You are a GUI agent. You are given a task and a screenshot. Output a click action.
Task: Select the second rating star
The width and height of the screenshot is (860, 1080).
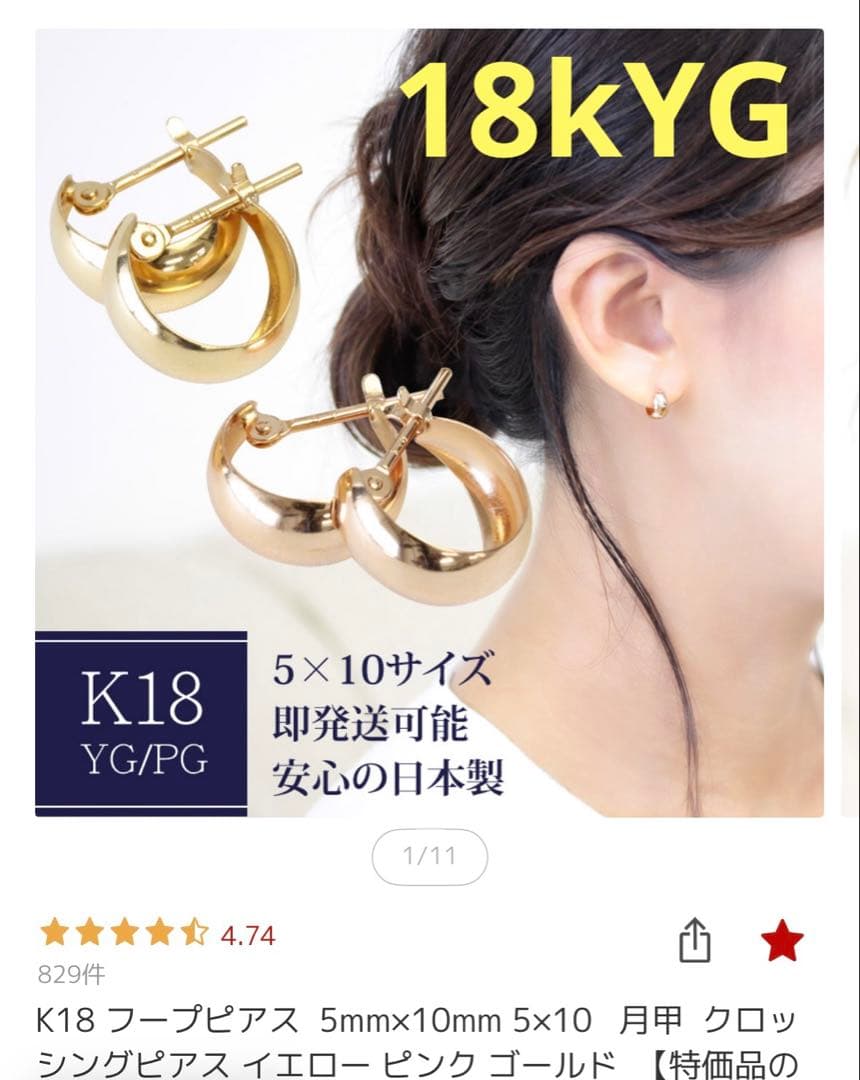coord(90,932)
